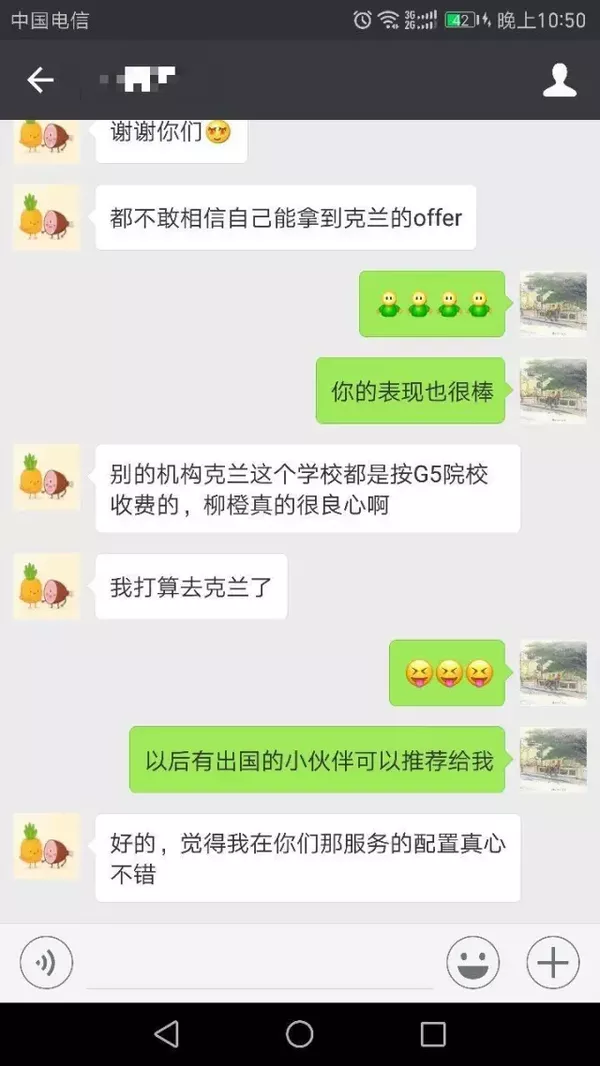This screenshot has height=1066, width=600.
Task: Tap the system home button
Action: point(300,1034)
